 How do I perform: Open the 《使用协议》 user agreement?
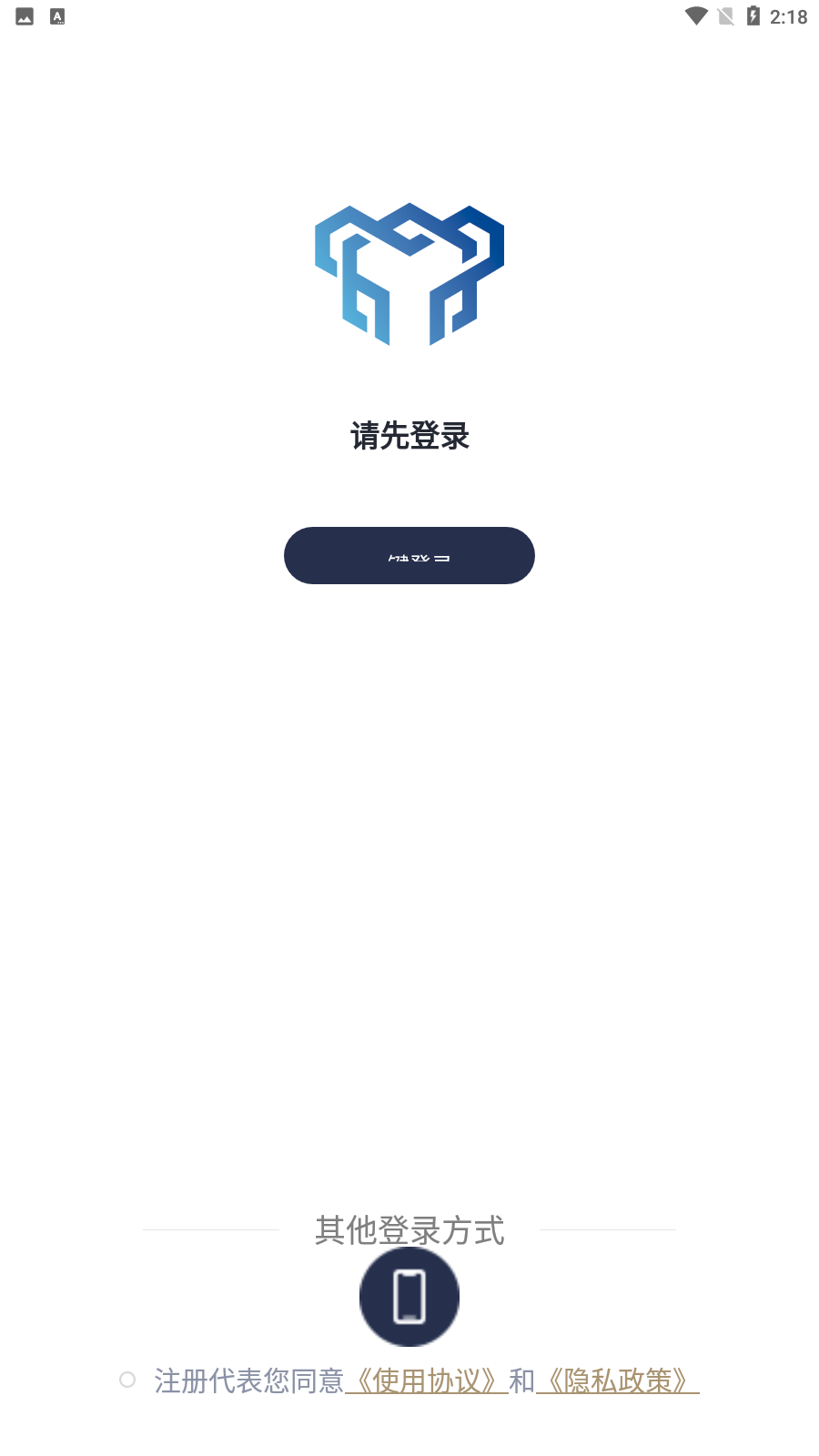pos(426,1380)
